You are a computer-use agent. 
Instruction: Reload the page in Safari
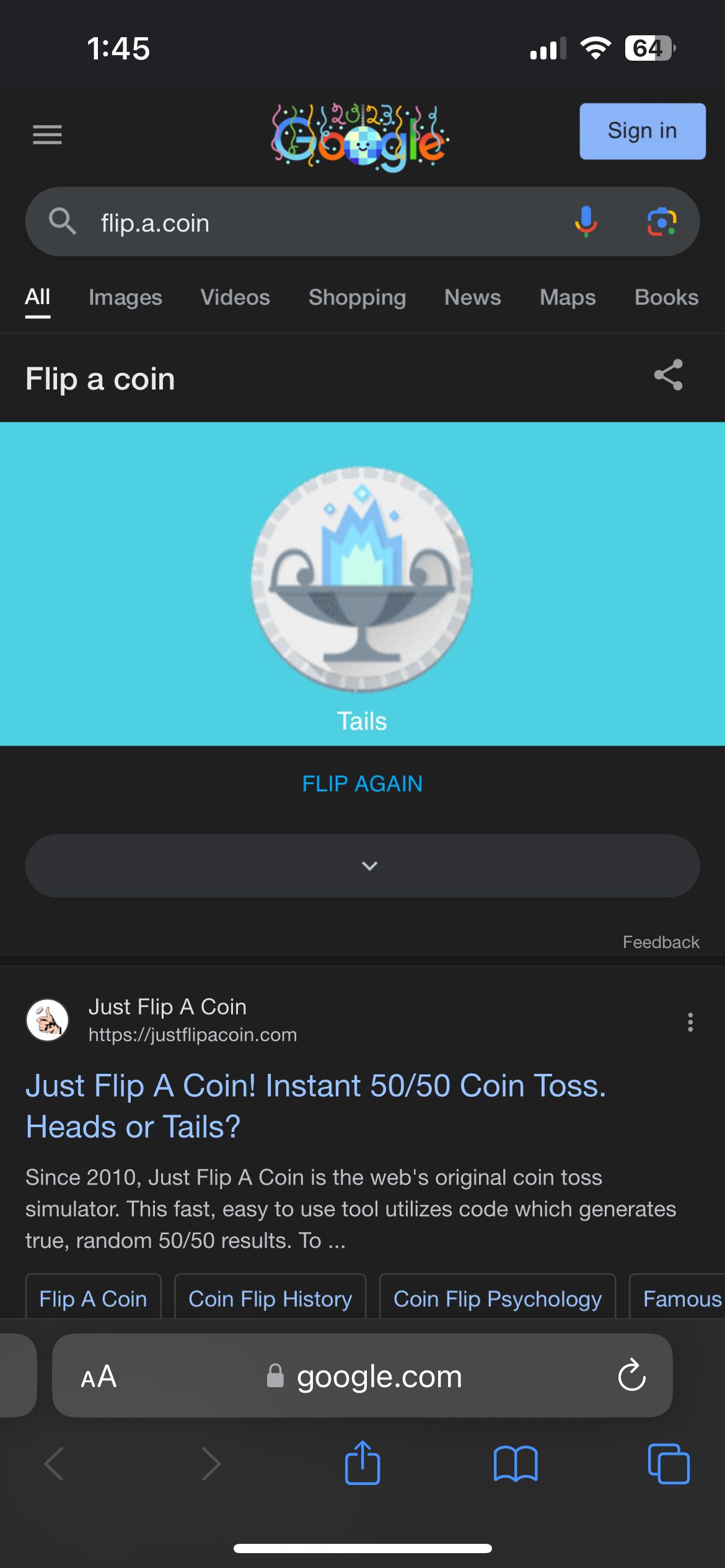point(631,1375)
